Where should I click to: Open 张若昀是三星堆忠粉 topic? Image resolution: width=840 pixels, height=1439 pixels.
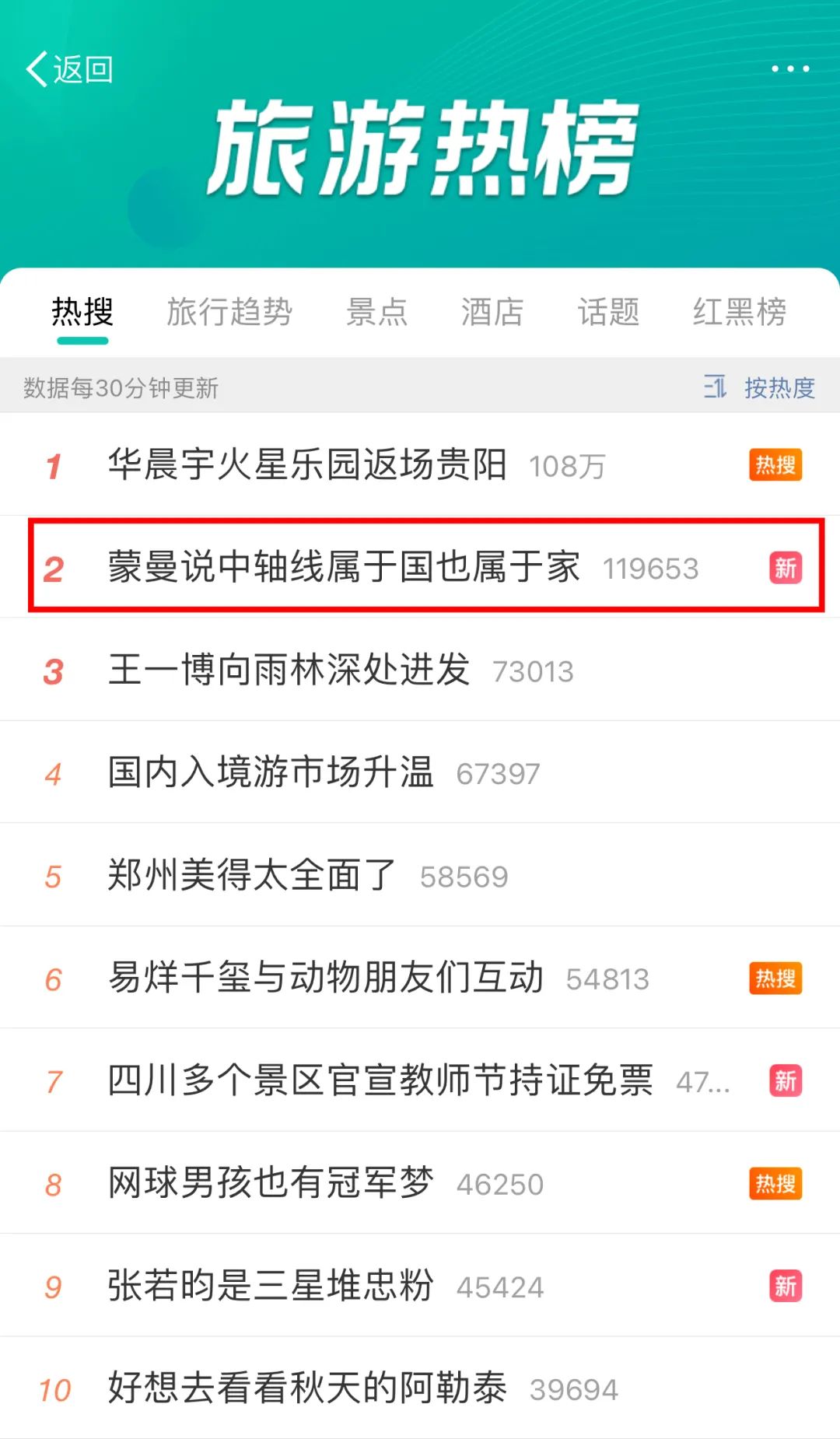click(x=420, y=1286)
